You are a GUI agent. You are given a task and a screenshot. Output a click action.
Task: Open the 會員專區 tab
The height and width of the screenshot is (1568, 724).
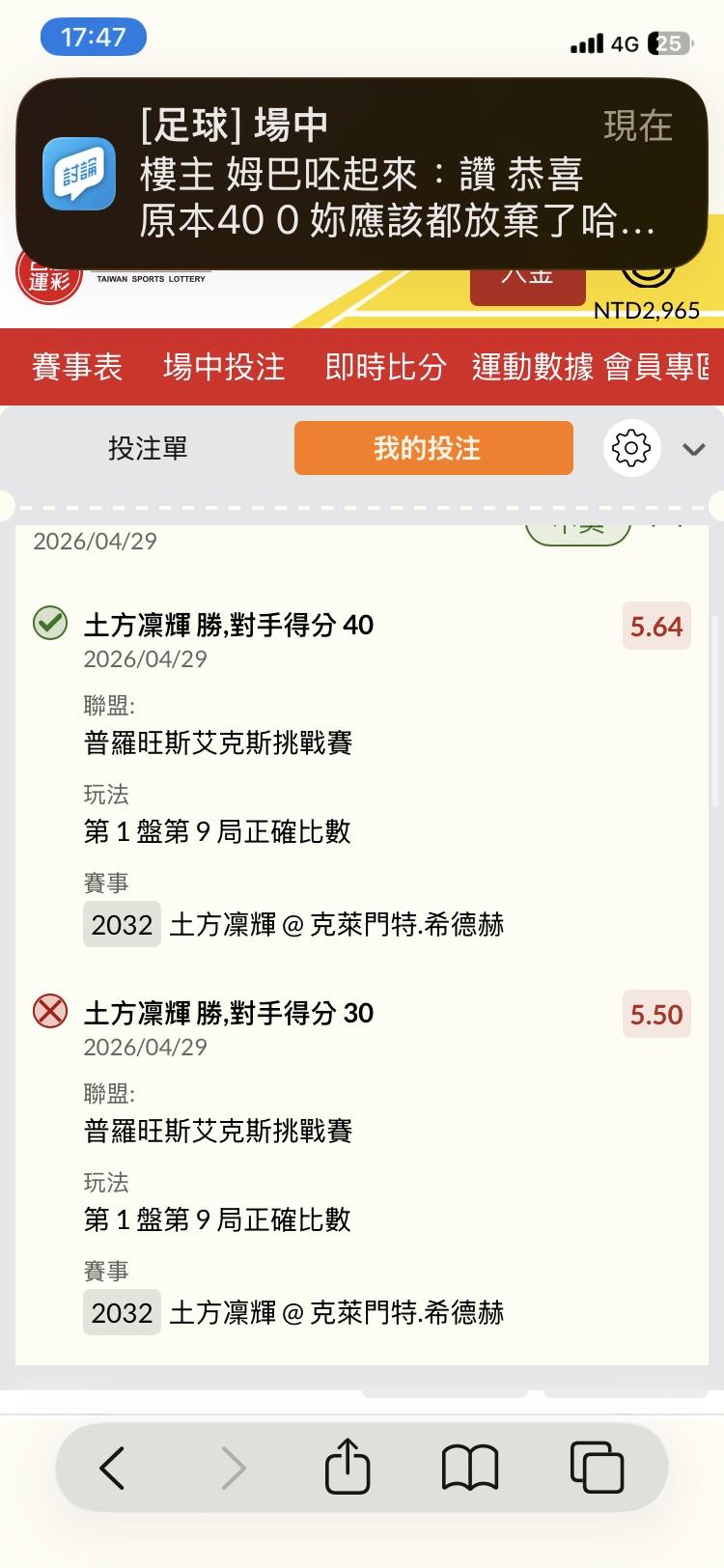click(658, 367)
